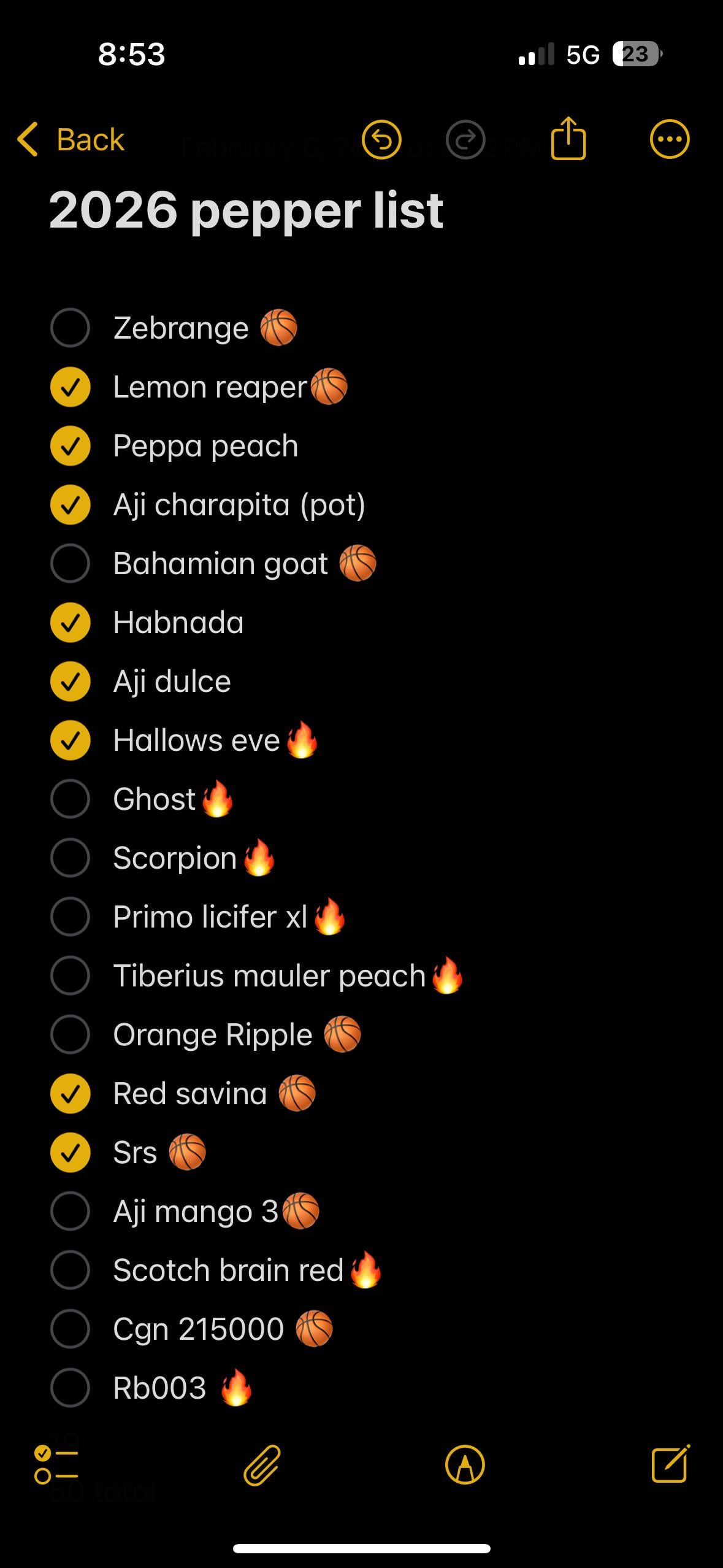723x1568 pixels.
Task: Check off Zebrange
Action: coord(71,328)
